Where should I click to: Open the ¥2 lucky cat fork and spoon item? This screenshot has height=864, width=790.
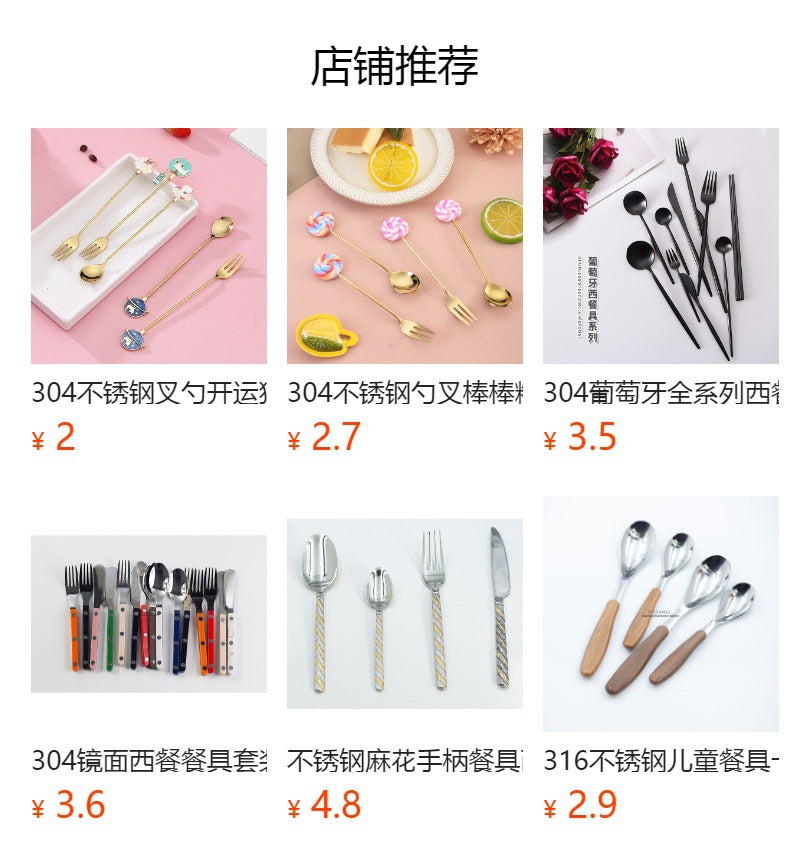[x=148, y=246]
